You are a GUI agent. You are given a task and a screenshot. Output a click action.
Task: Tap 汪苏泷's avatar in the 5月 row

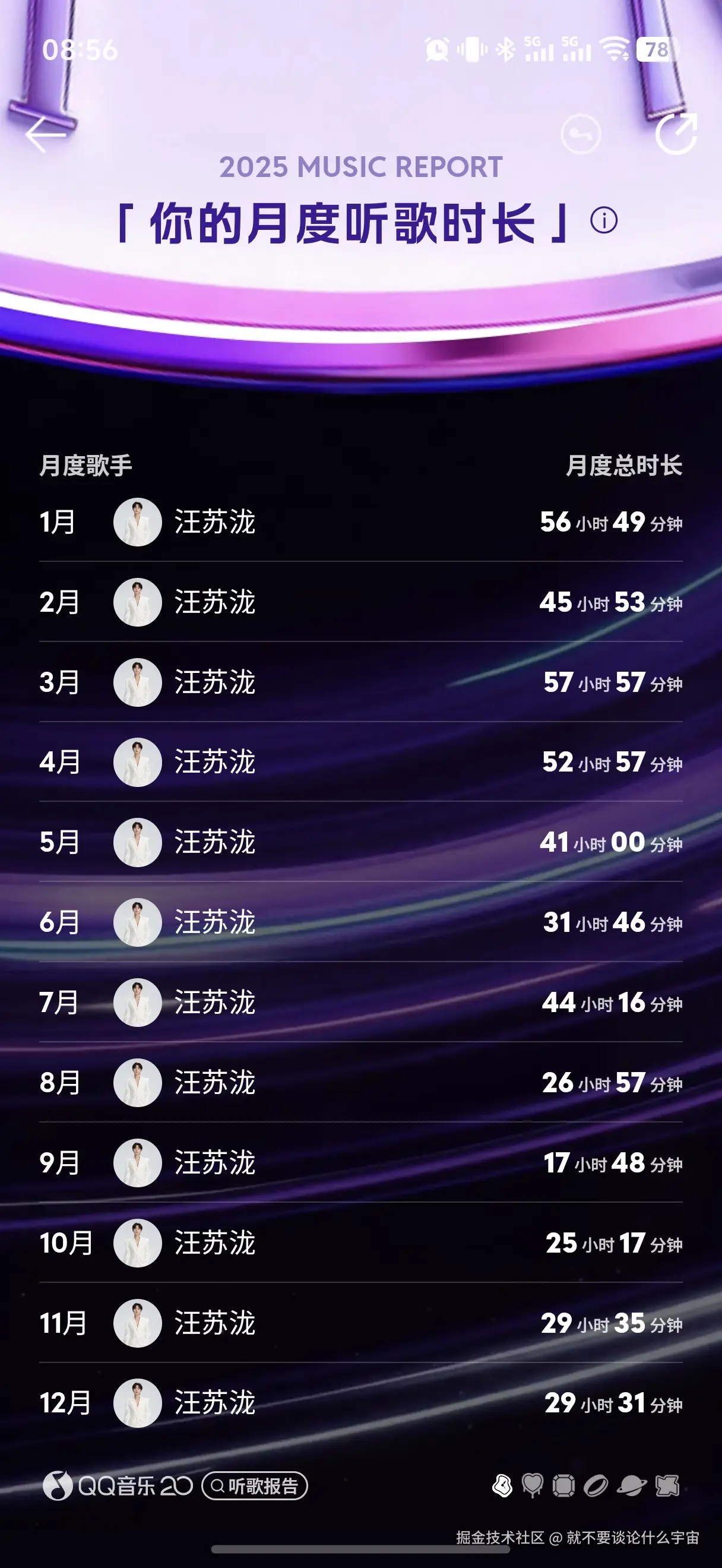coord(138,843)
